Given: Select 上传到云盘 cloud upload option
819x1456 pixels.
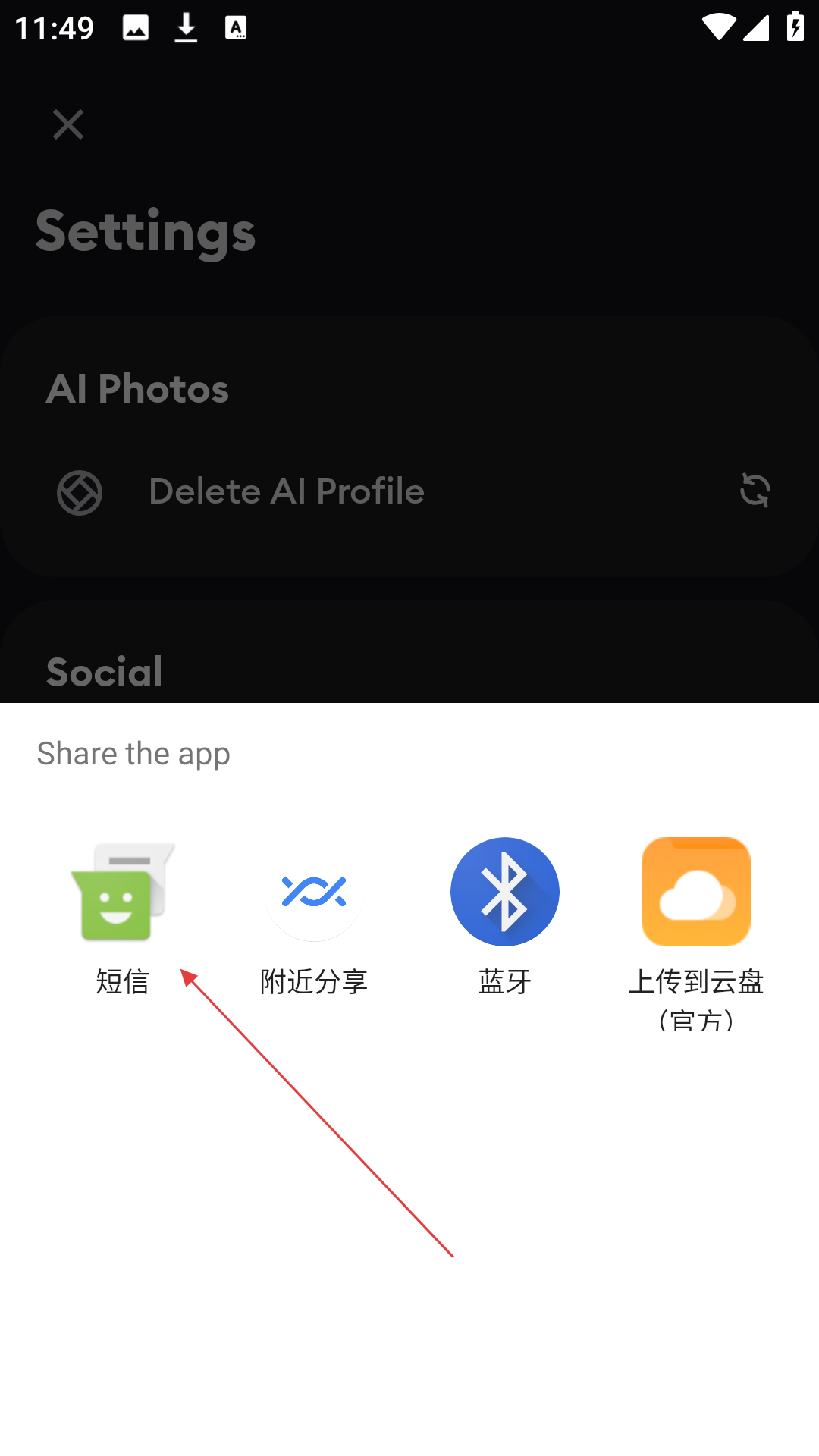Looking at the screenshot, I should coord(696,934).
